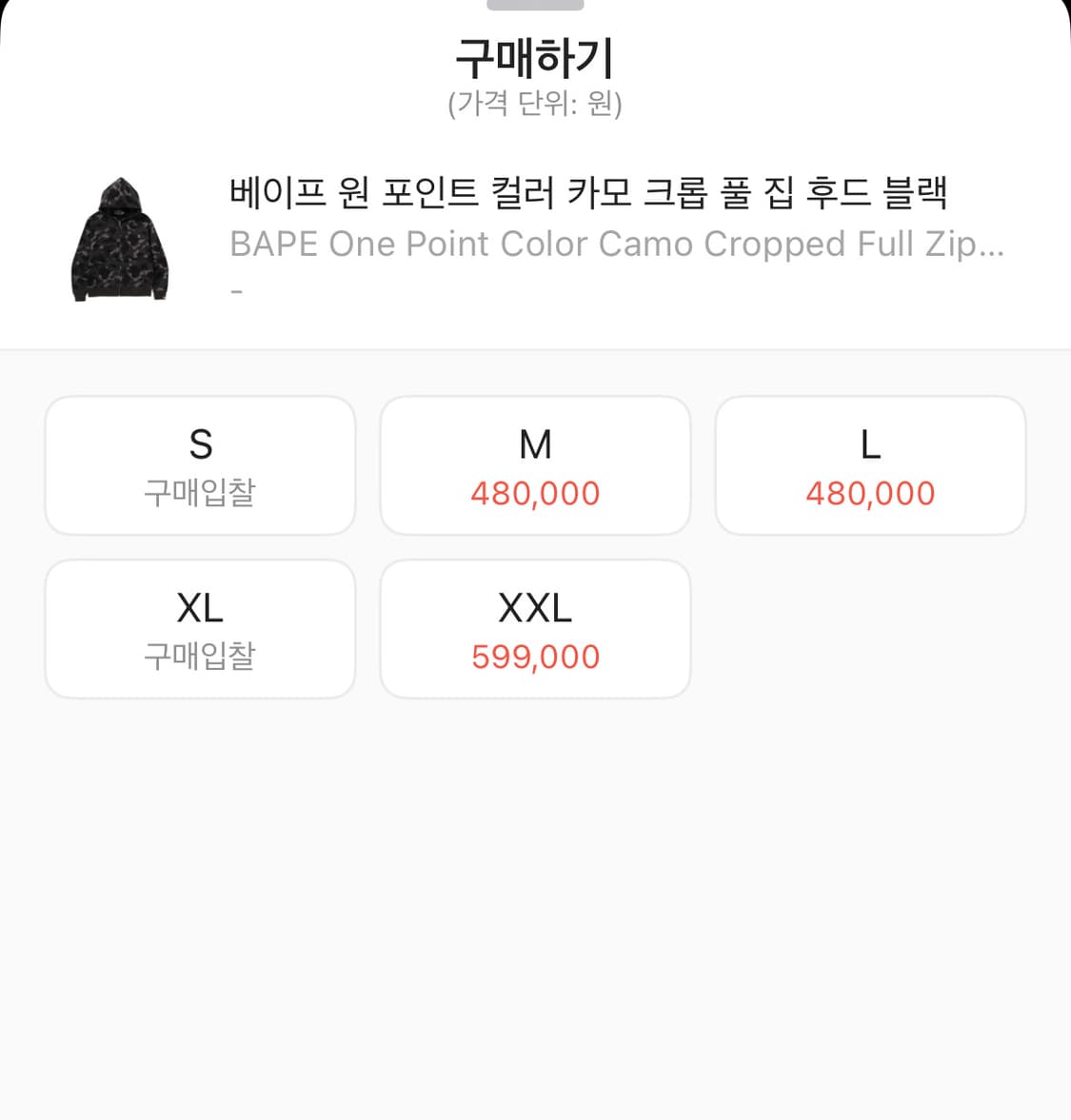Tap the 480,000 price inside the M button
Viewport: 1071px width, 1120px height.
tap(535, 493)
